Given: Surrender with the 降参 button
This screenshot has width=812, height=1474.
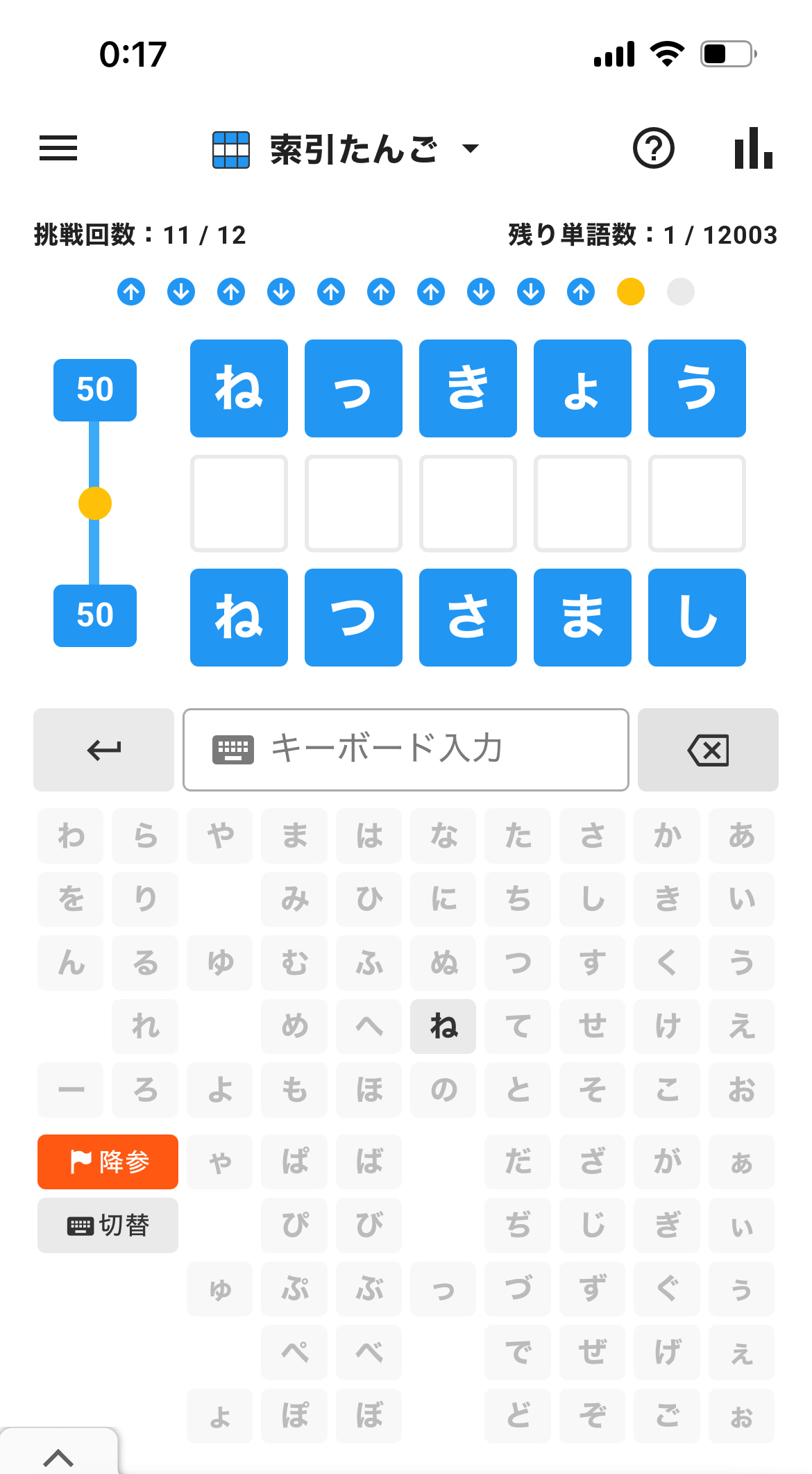Looking at the screenshot, I should [x=108, y=1162].
